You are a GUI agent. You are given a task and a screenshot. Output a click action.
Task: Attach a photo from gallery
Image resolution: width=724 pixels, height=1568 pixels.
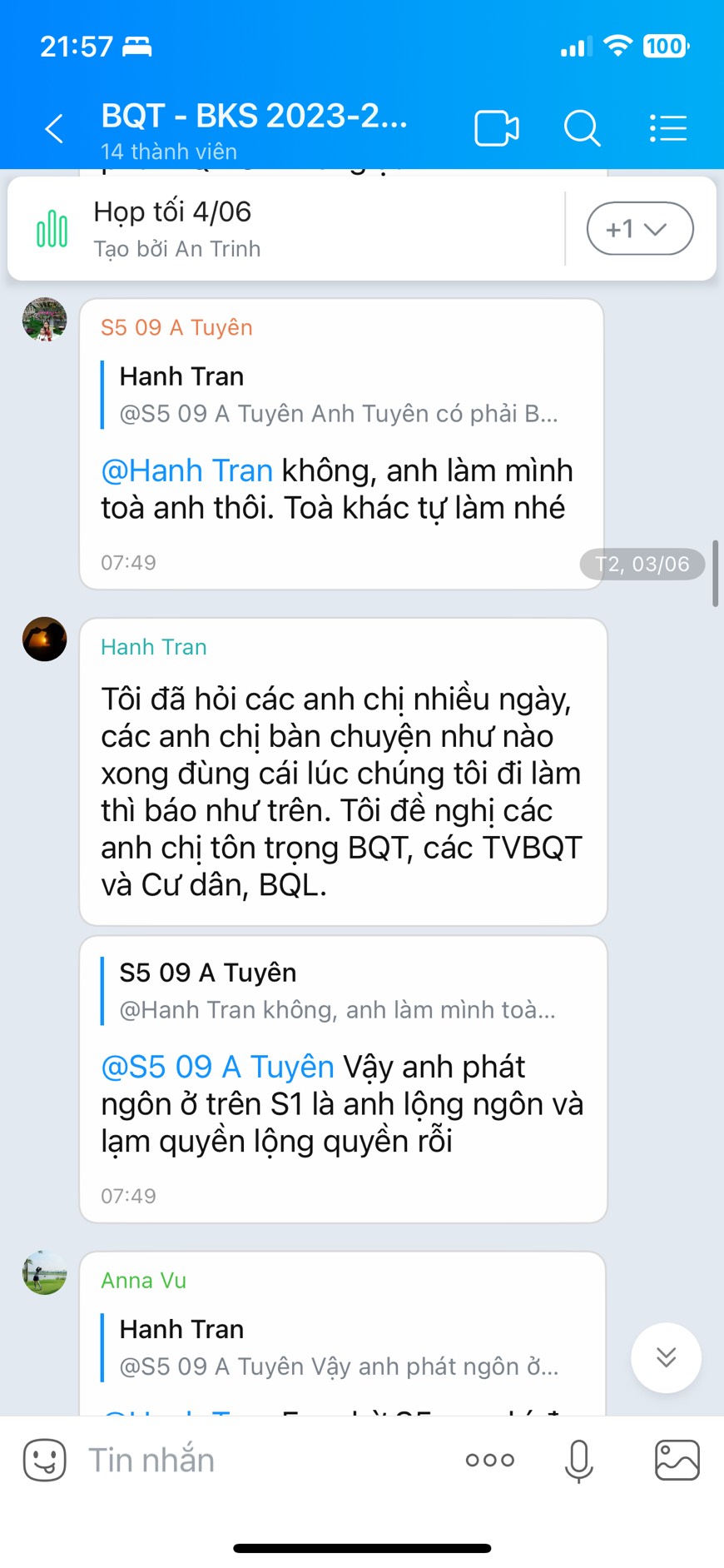coord(677,1460)
